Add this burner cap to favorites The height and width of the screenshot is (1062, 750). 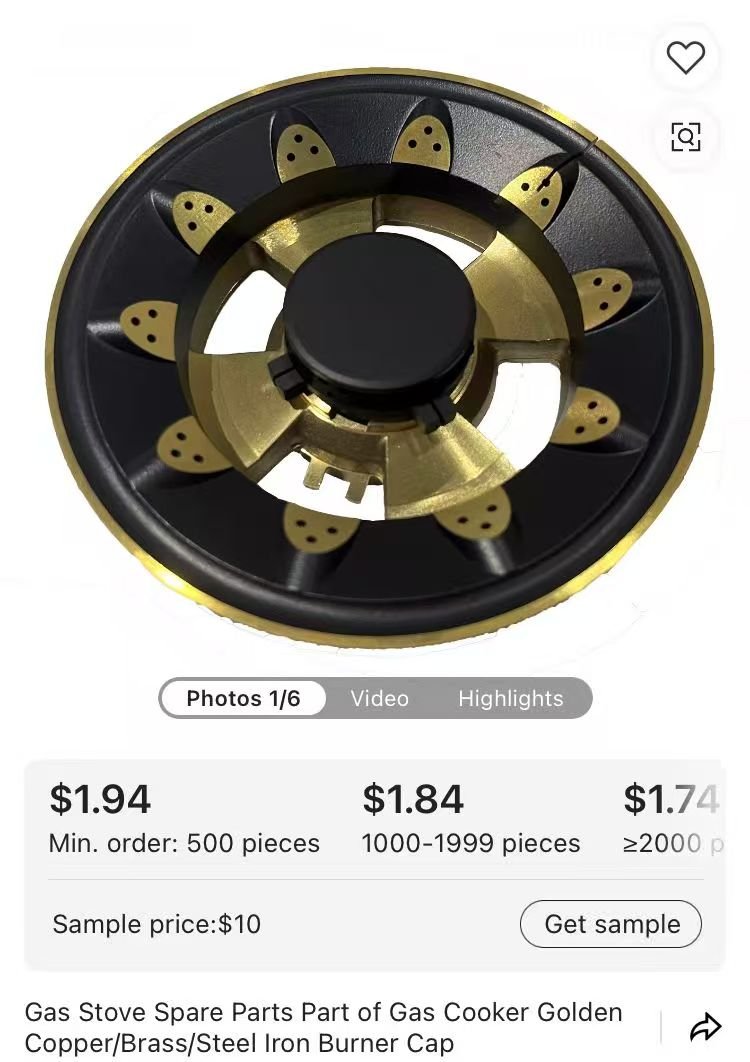(685, 59)
